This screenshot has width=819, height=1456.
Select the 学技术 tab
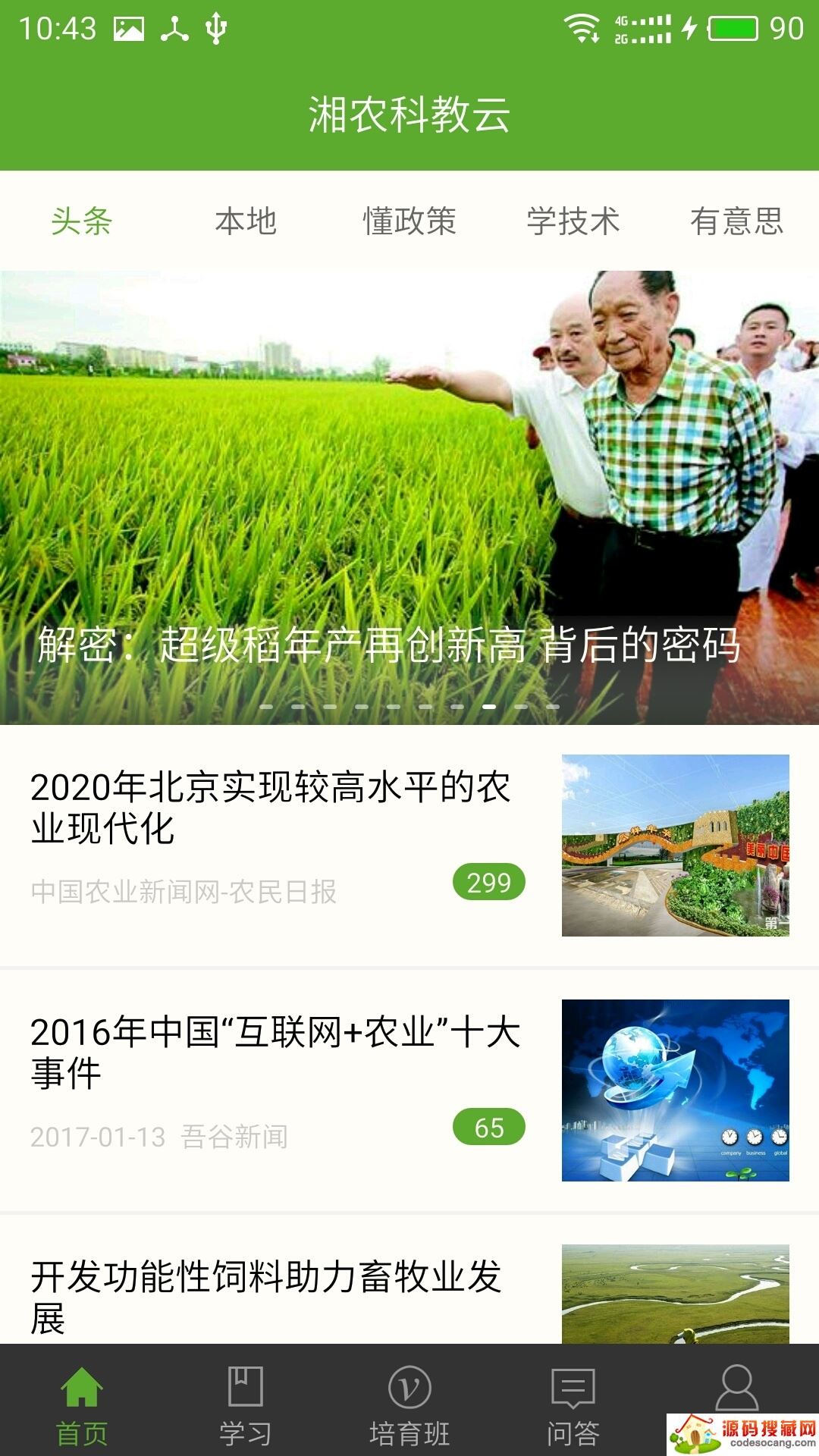(x=573, y=221)
